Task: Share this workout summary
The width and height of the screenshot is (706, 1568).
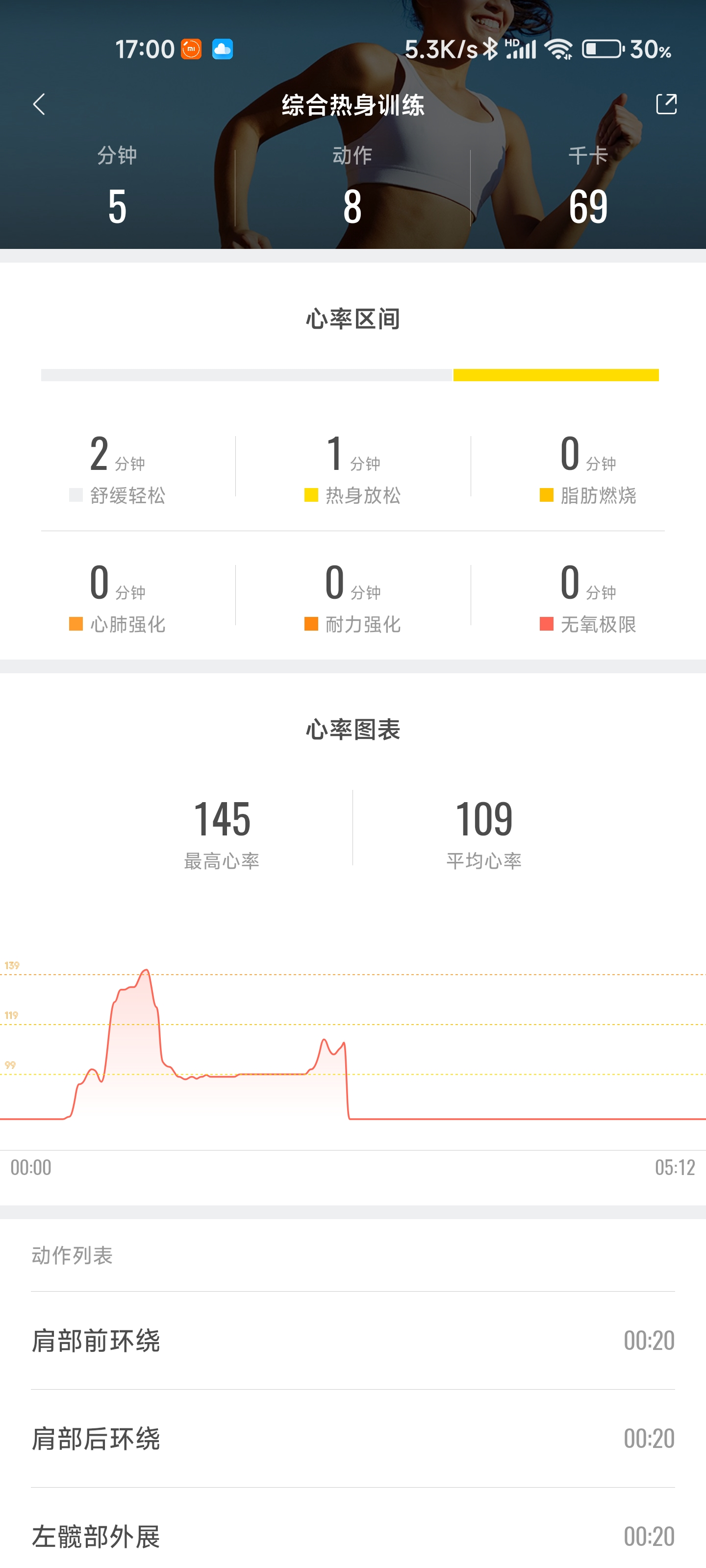Action: coord(666,104)
